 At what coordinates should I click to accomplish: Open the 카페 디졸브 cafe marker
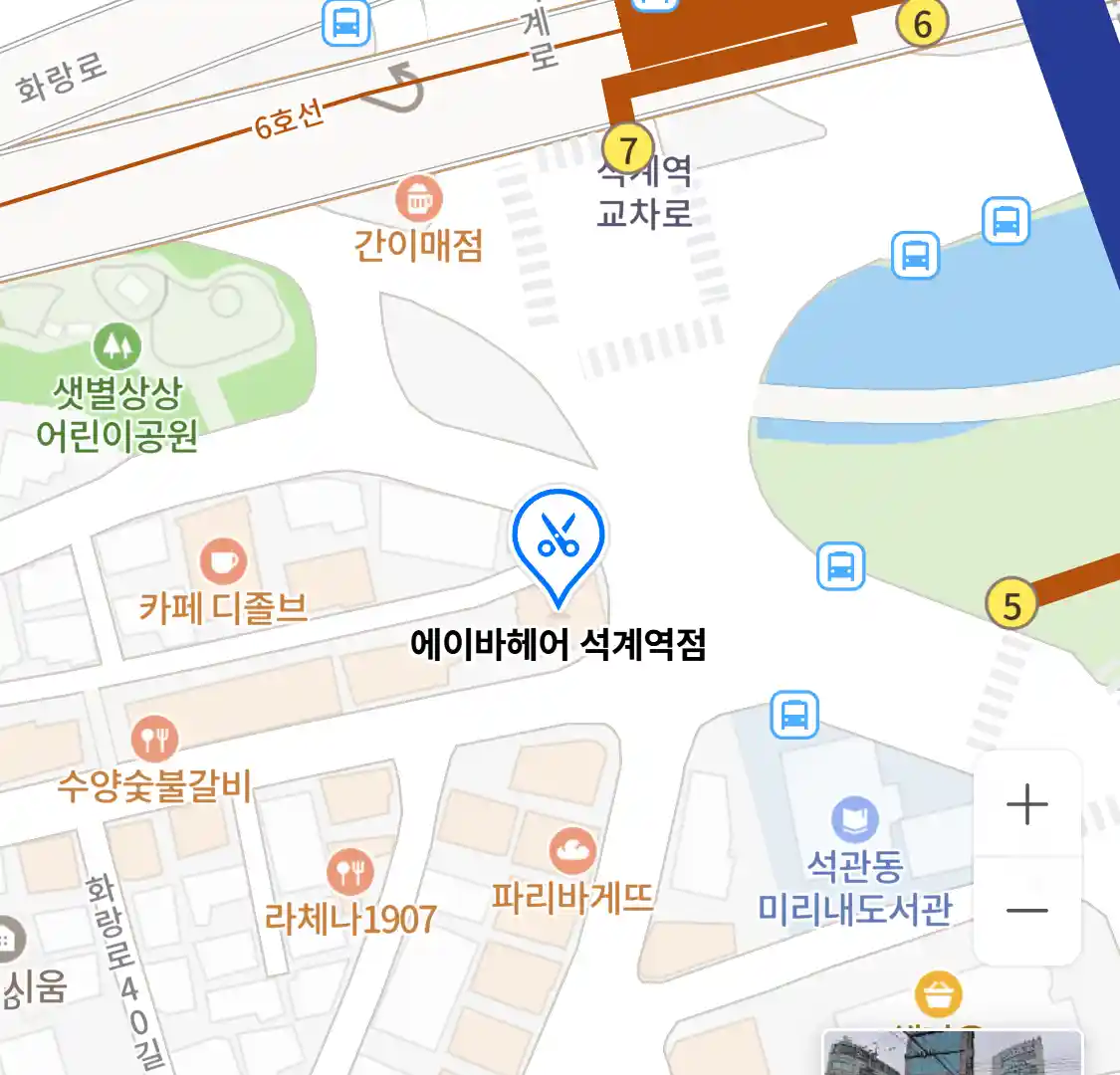click(223, 561)
